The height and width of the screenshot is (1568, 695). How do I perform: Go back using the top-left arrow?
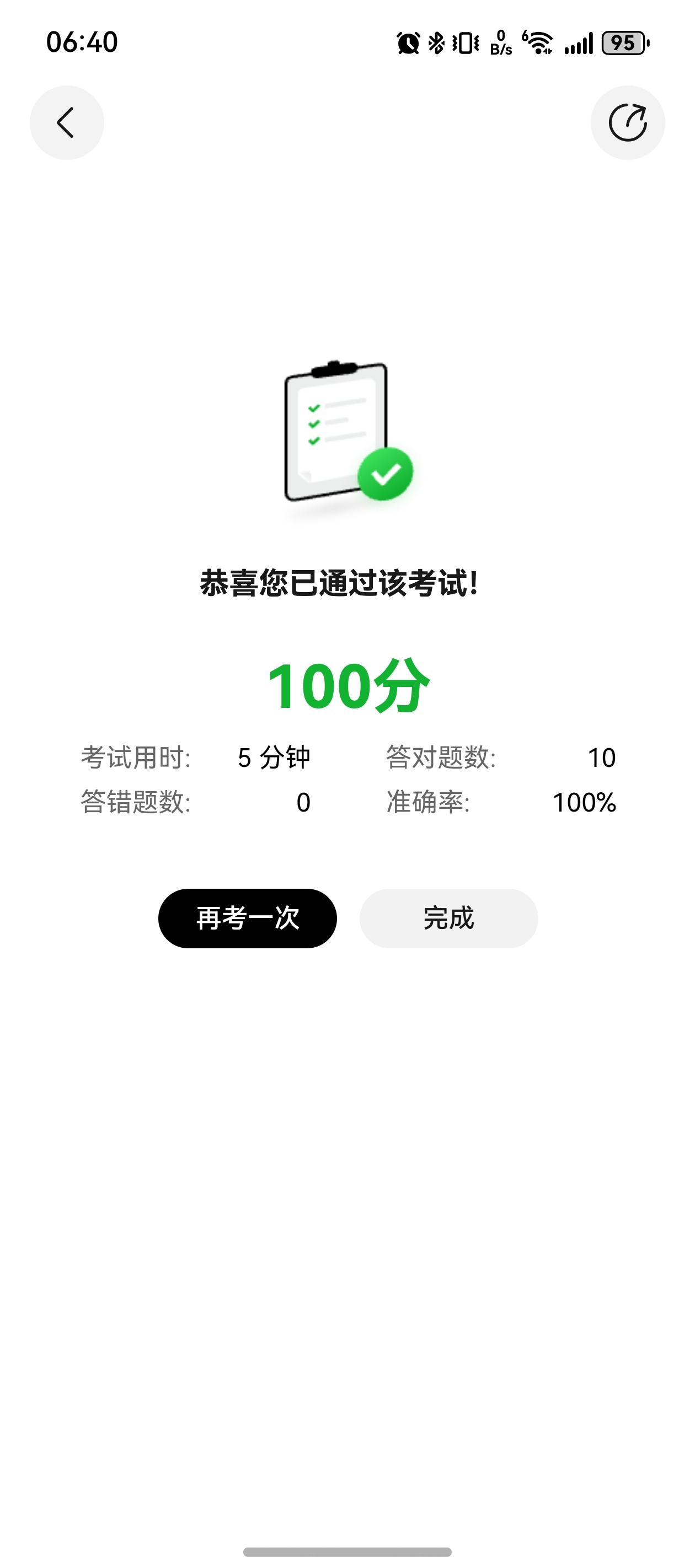tap(66, 123)
